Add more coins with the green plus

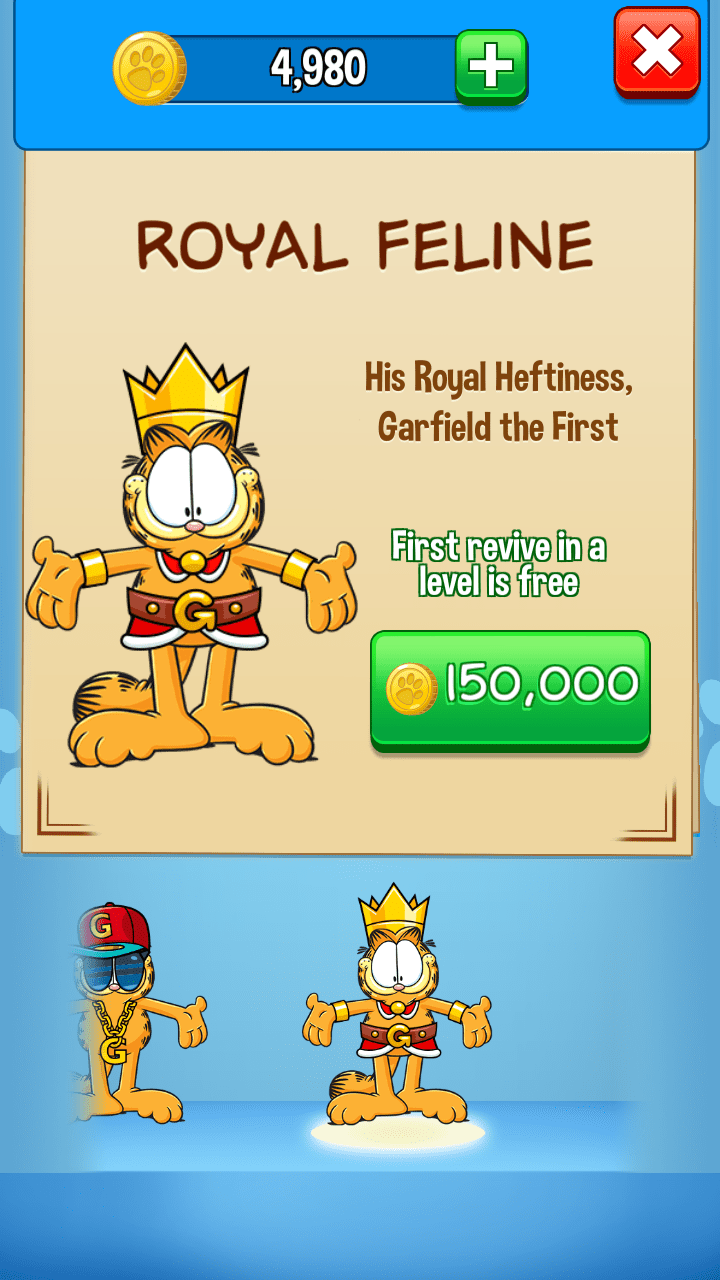tap(491, 66)
